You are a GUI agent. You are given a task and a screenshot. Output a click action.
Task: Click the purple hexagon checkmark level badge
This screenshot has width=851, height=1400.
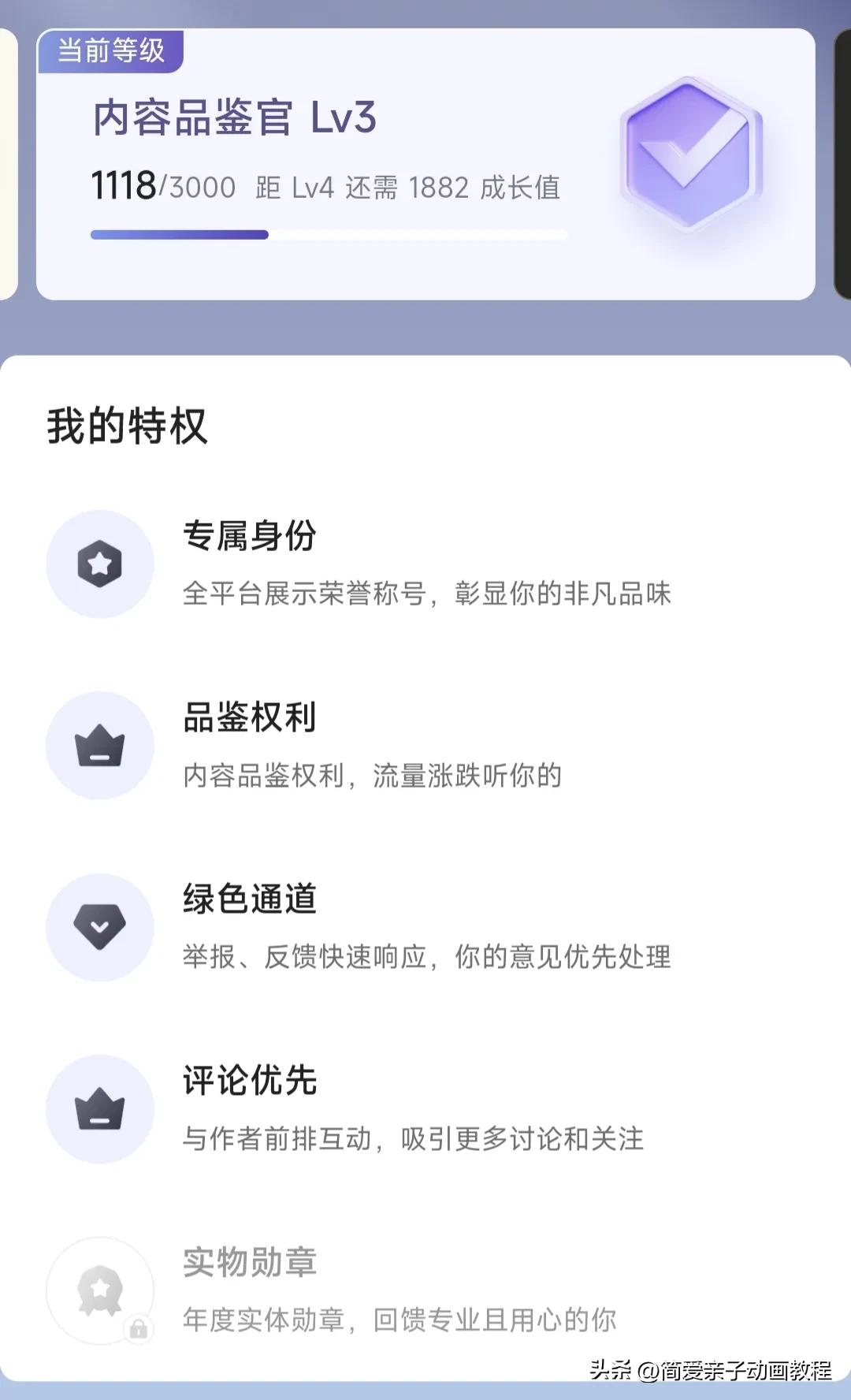(689, 154)
